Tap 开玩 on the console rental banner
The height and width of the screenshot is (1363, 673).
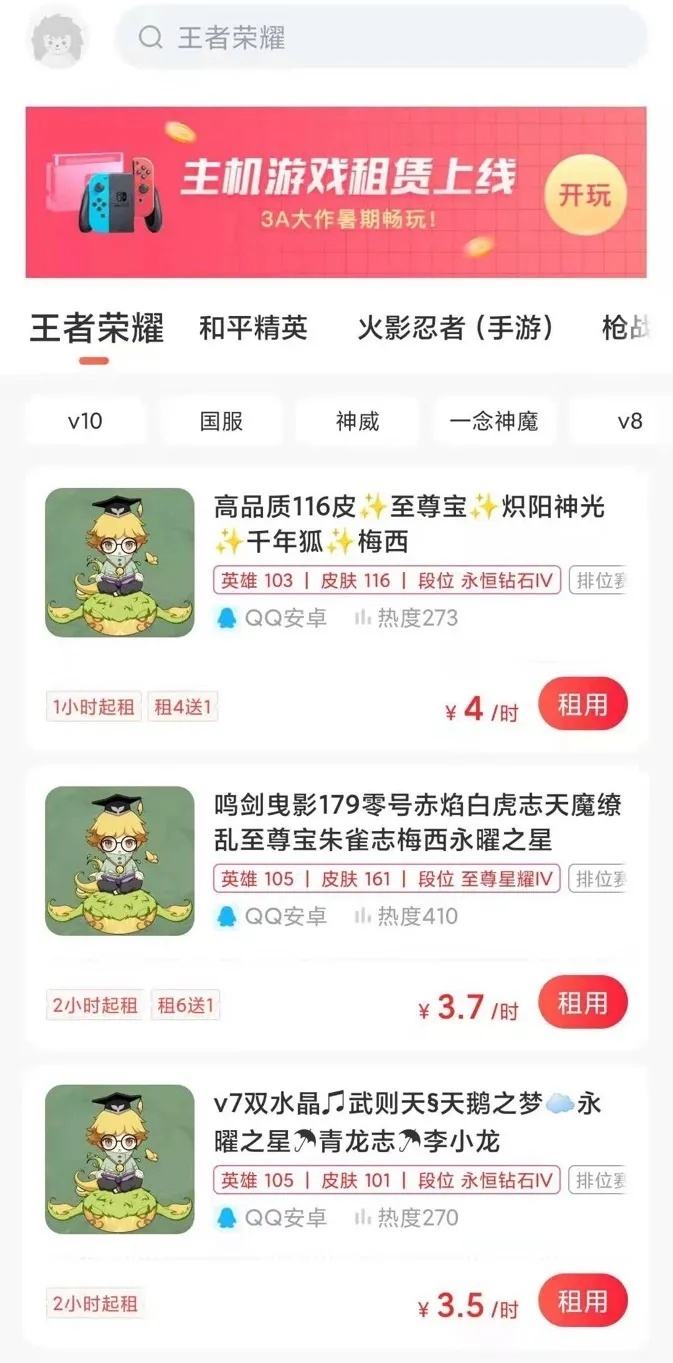click(x=585, y=195)
